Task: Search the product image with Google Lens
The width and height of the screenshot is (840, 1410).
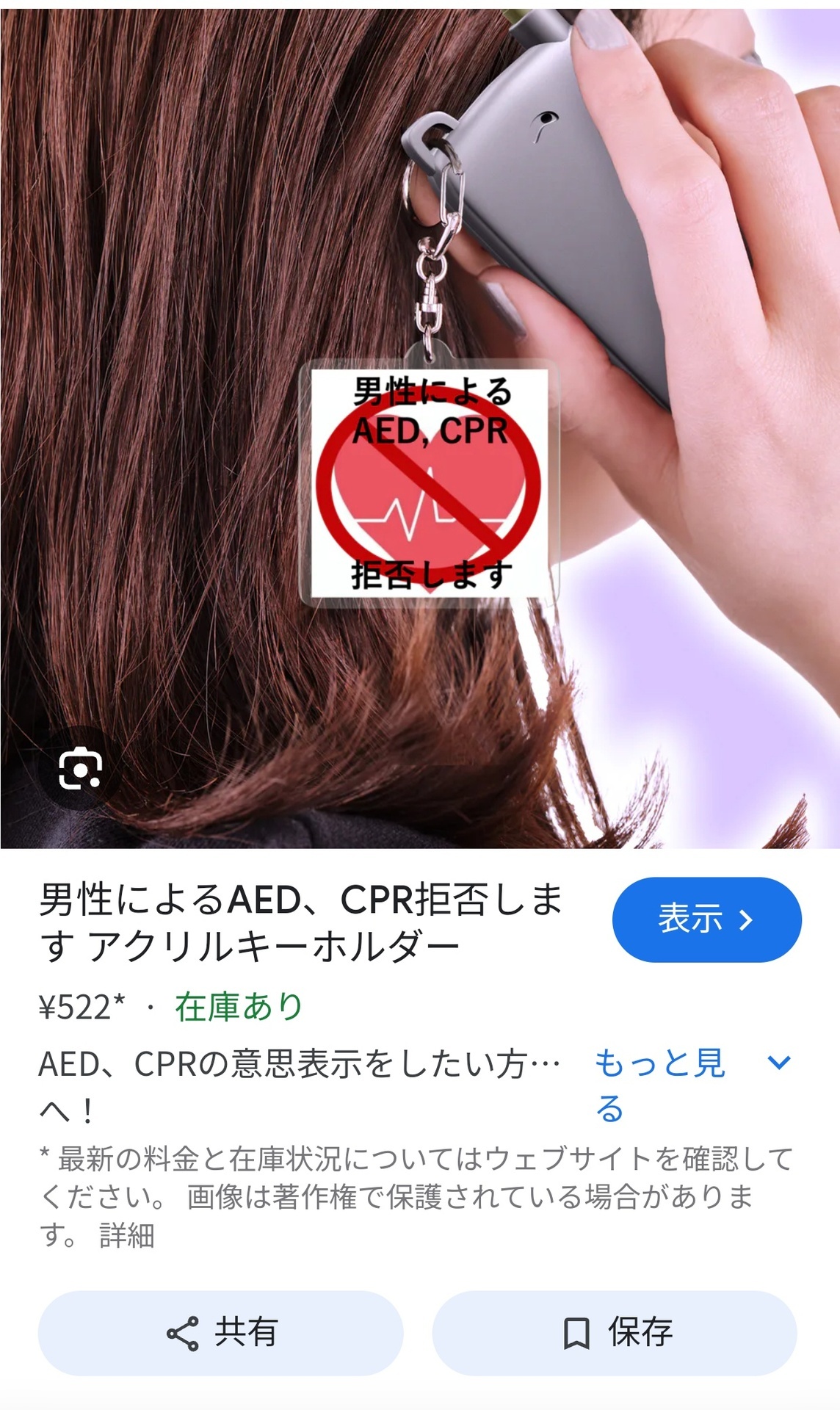Action: (79, 769)
